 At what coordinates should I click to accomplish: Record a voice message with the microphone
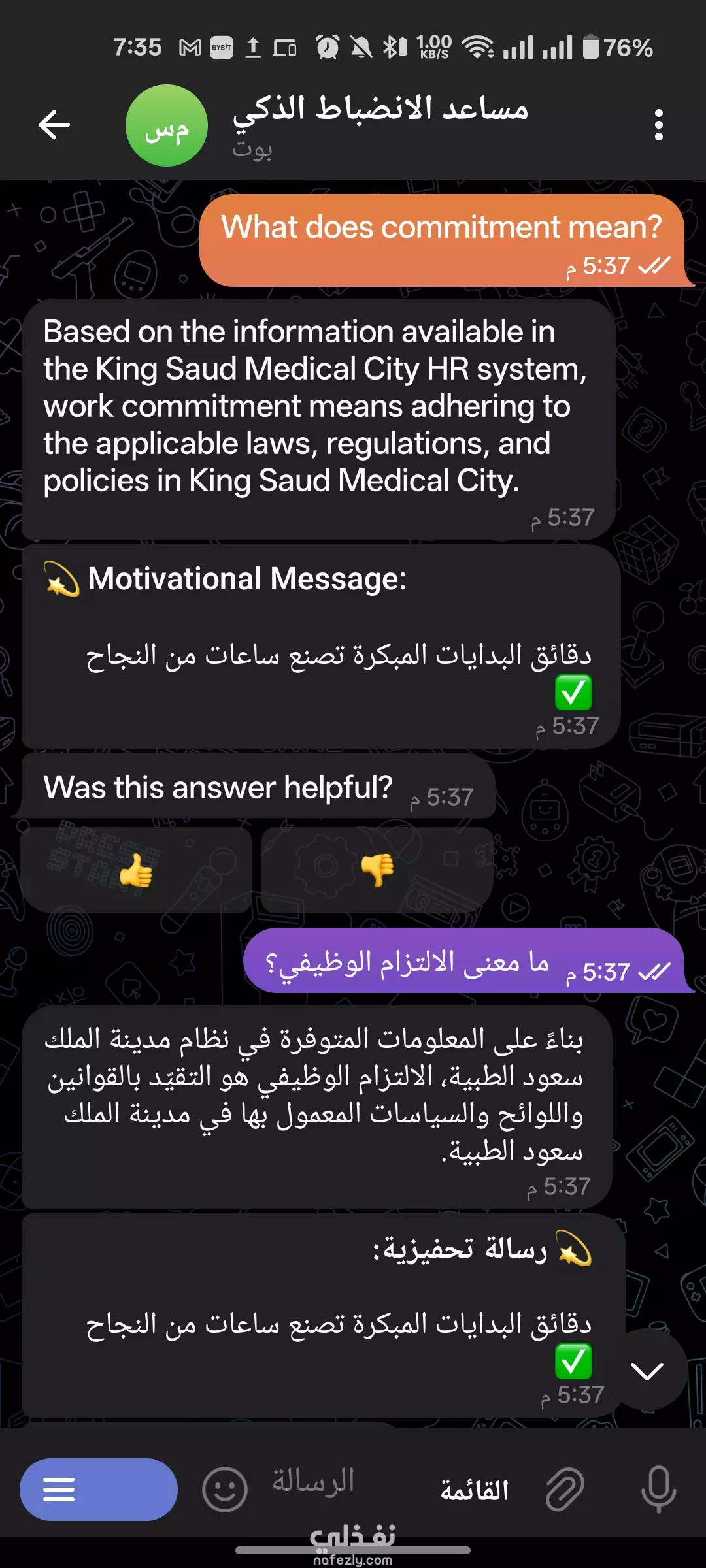point(658,1490)
